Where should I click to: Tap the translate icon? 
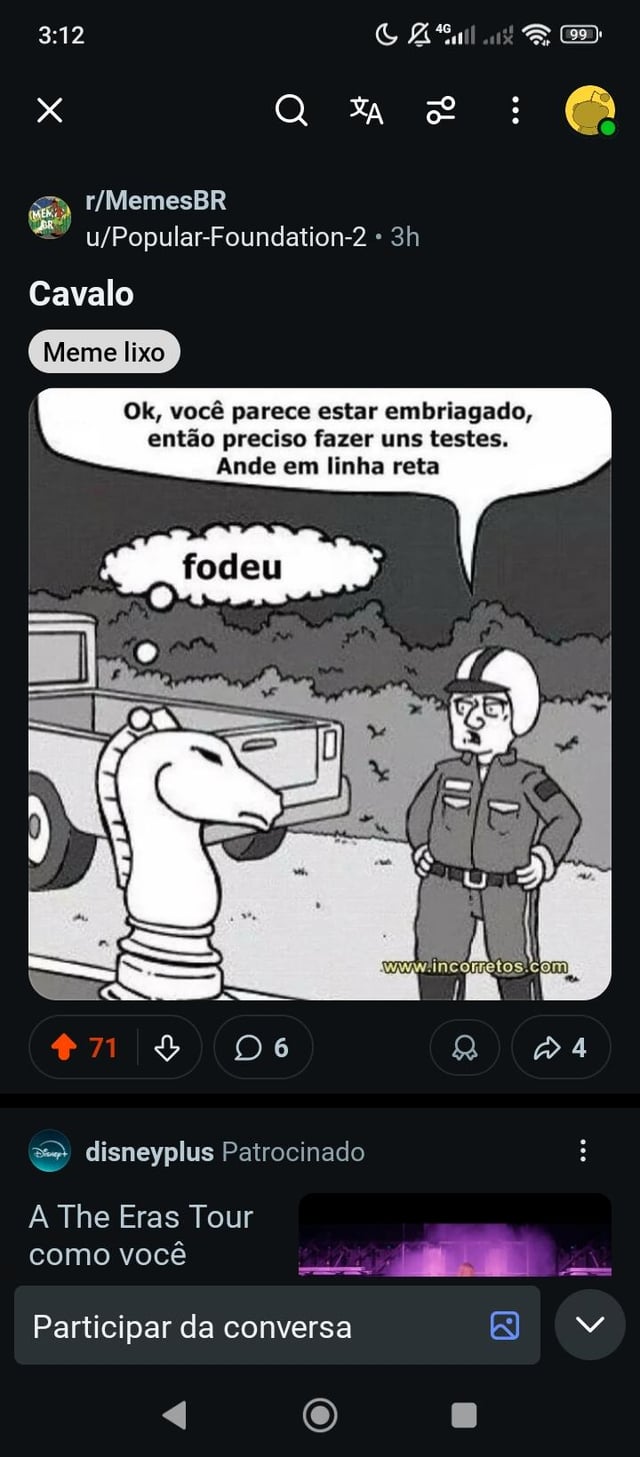(366, 110)
